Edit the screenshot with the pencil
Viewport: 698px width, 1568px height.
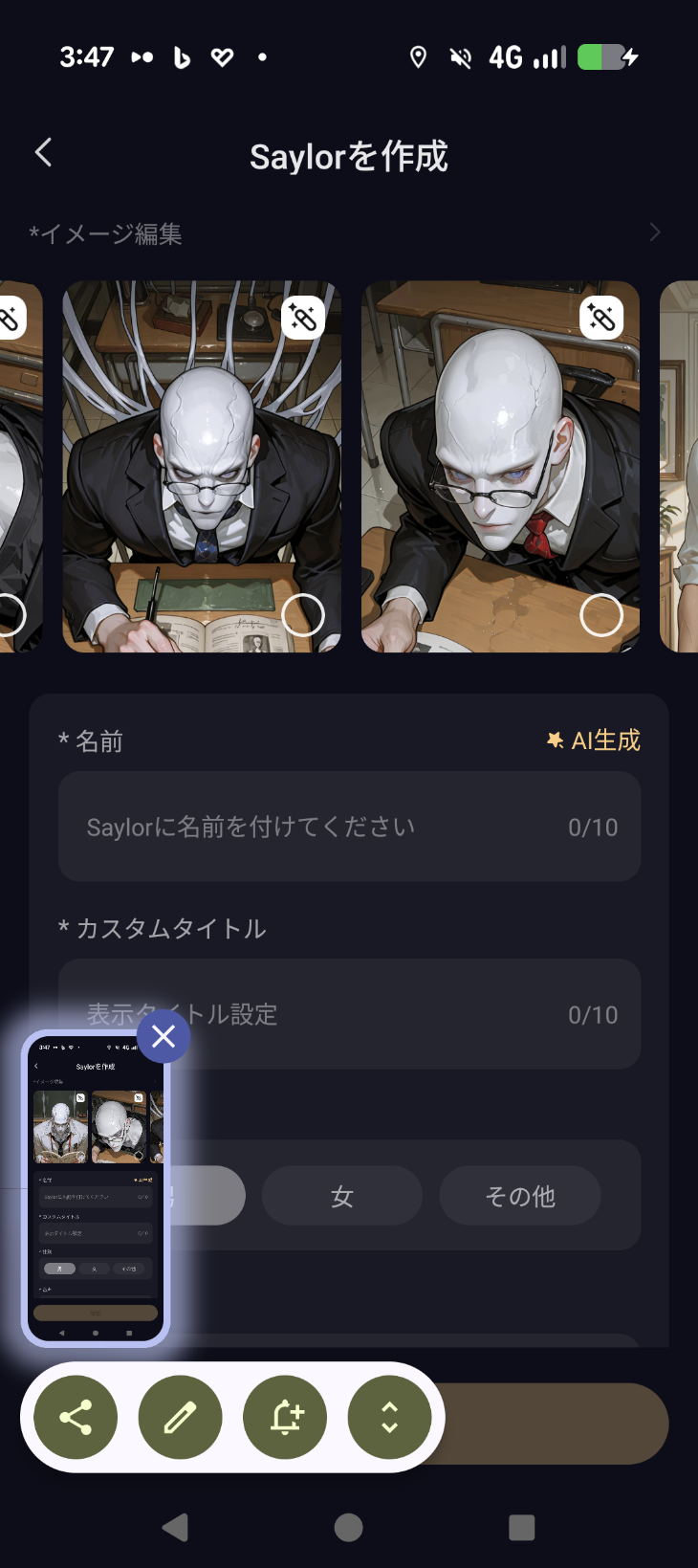point(180,1417)
